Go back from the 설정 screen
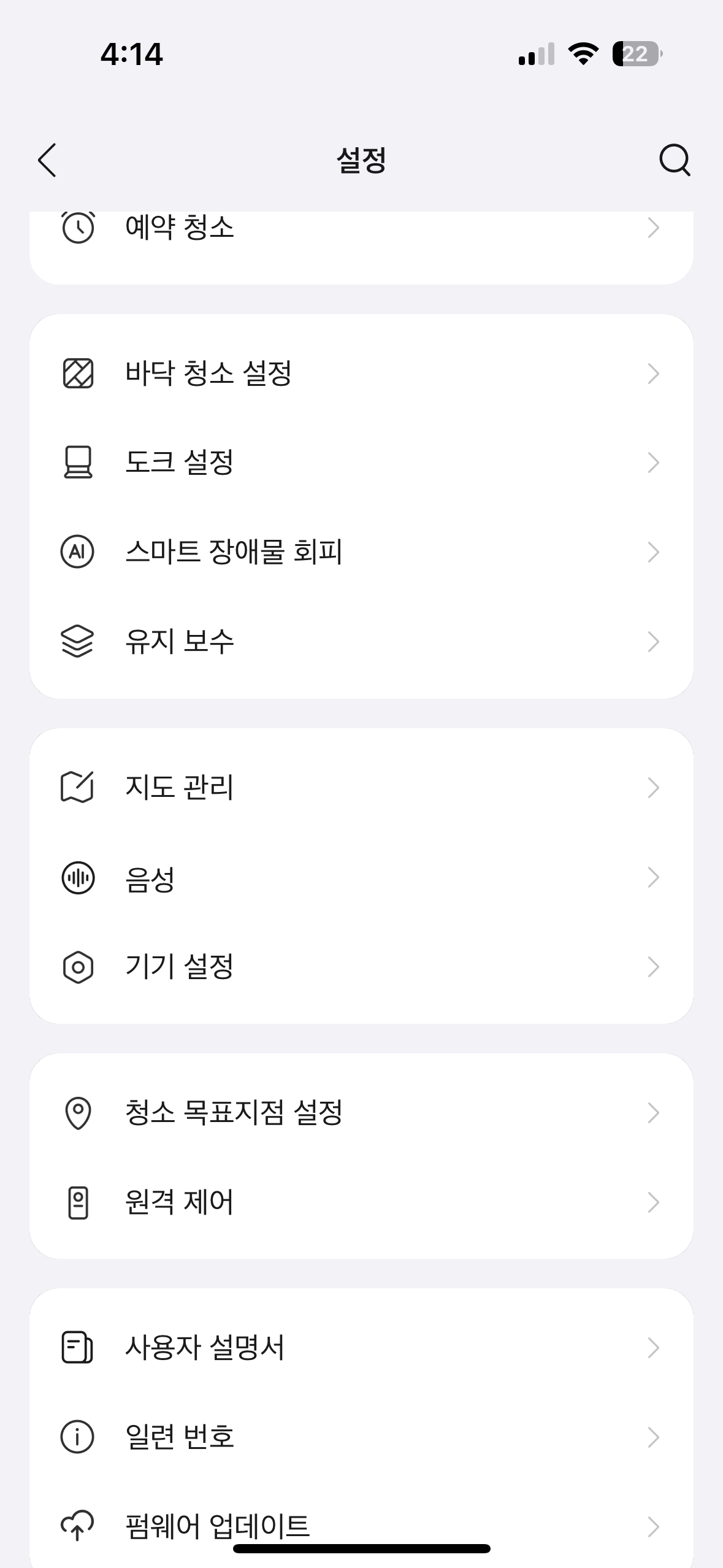Screen dimensions: 723x1568 pyautogui.click(x=47, y=160)
